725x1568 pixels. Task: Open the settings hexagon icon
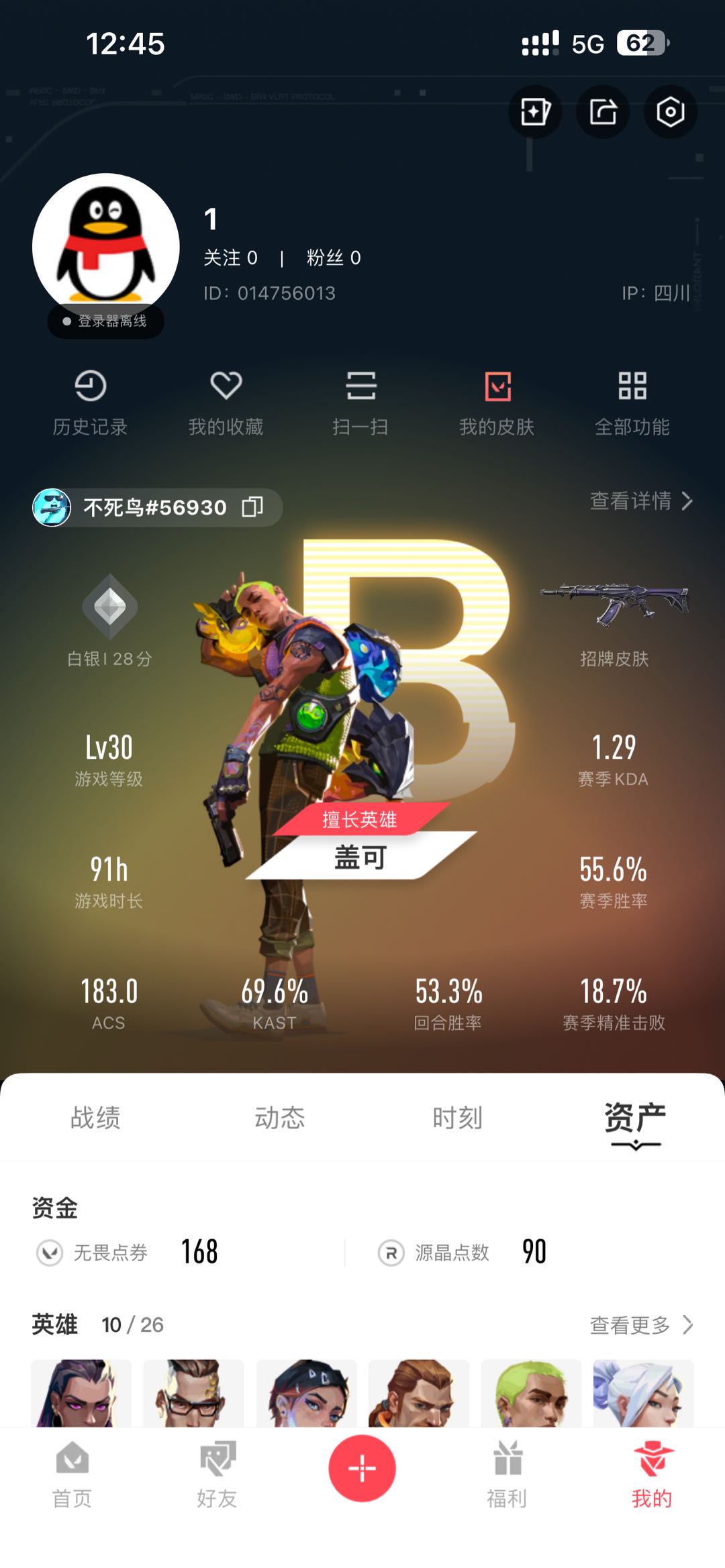670,111
